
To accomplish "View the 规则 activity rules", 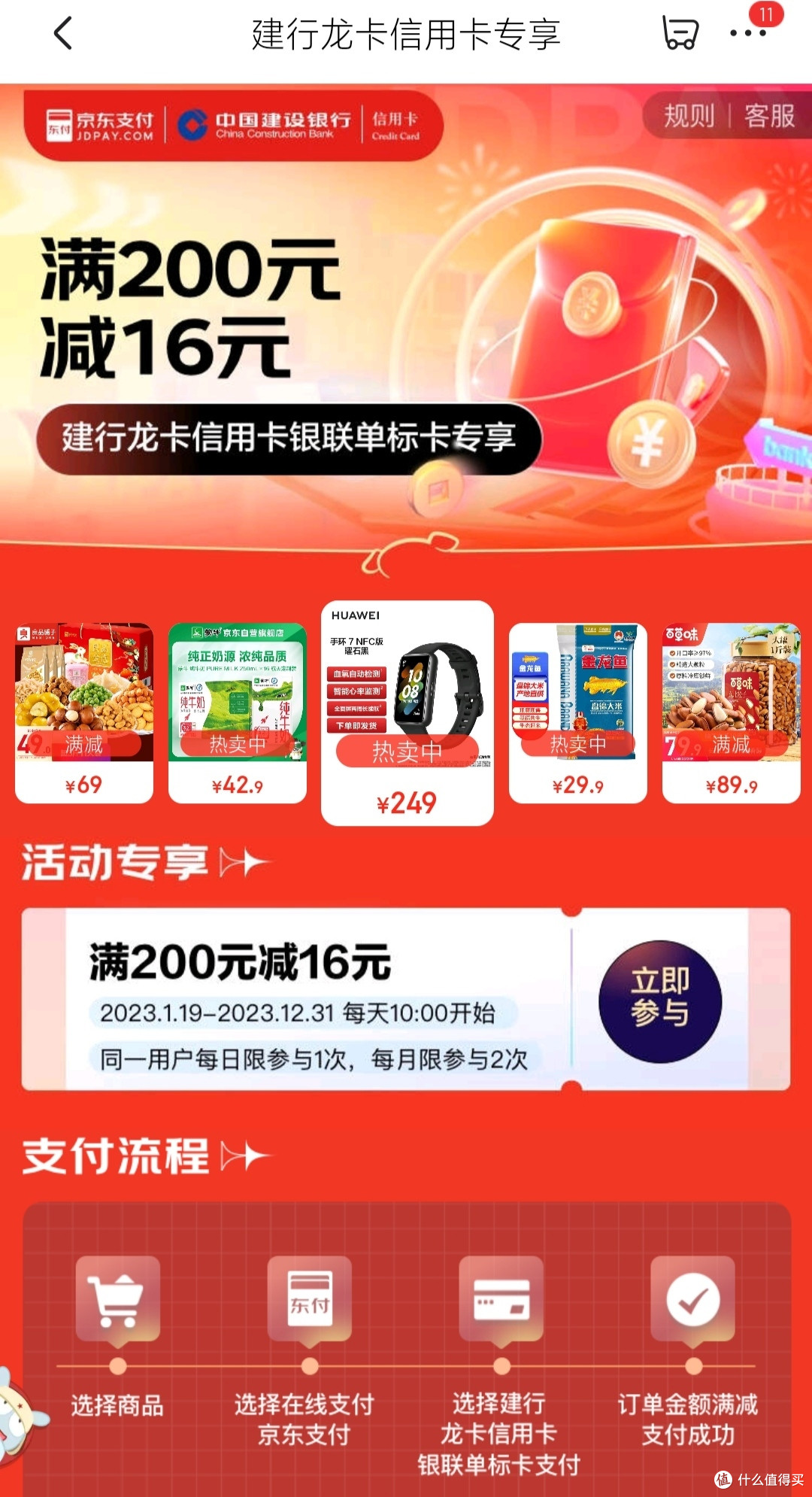I will pyautogui.click(x=689, y=116).
